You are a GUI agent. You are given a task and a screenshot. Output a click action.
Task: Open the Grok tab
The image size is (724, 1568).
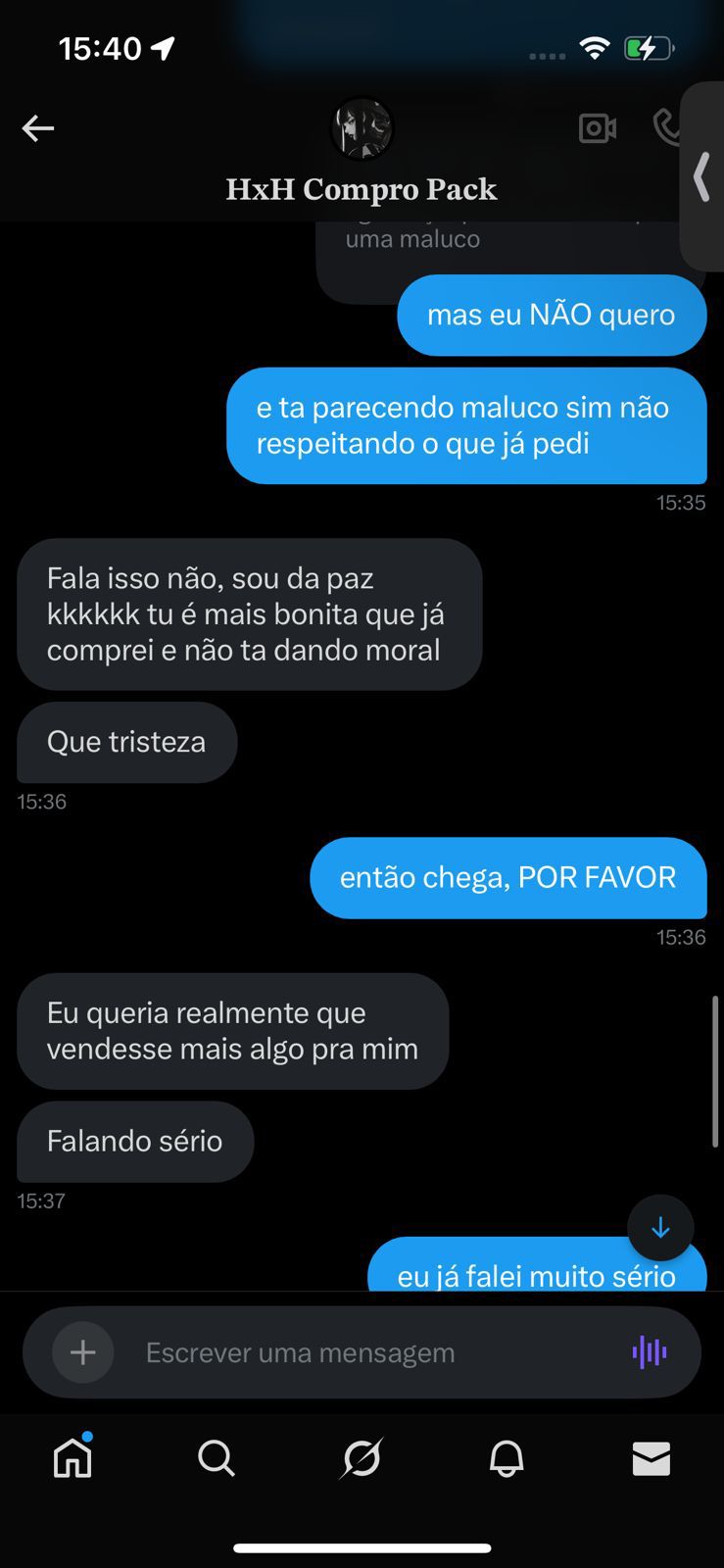pos(362,1458)
